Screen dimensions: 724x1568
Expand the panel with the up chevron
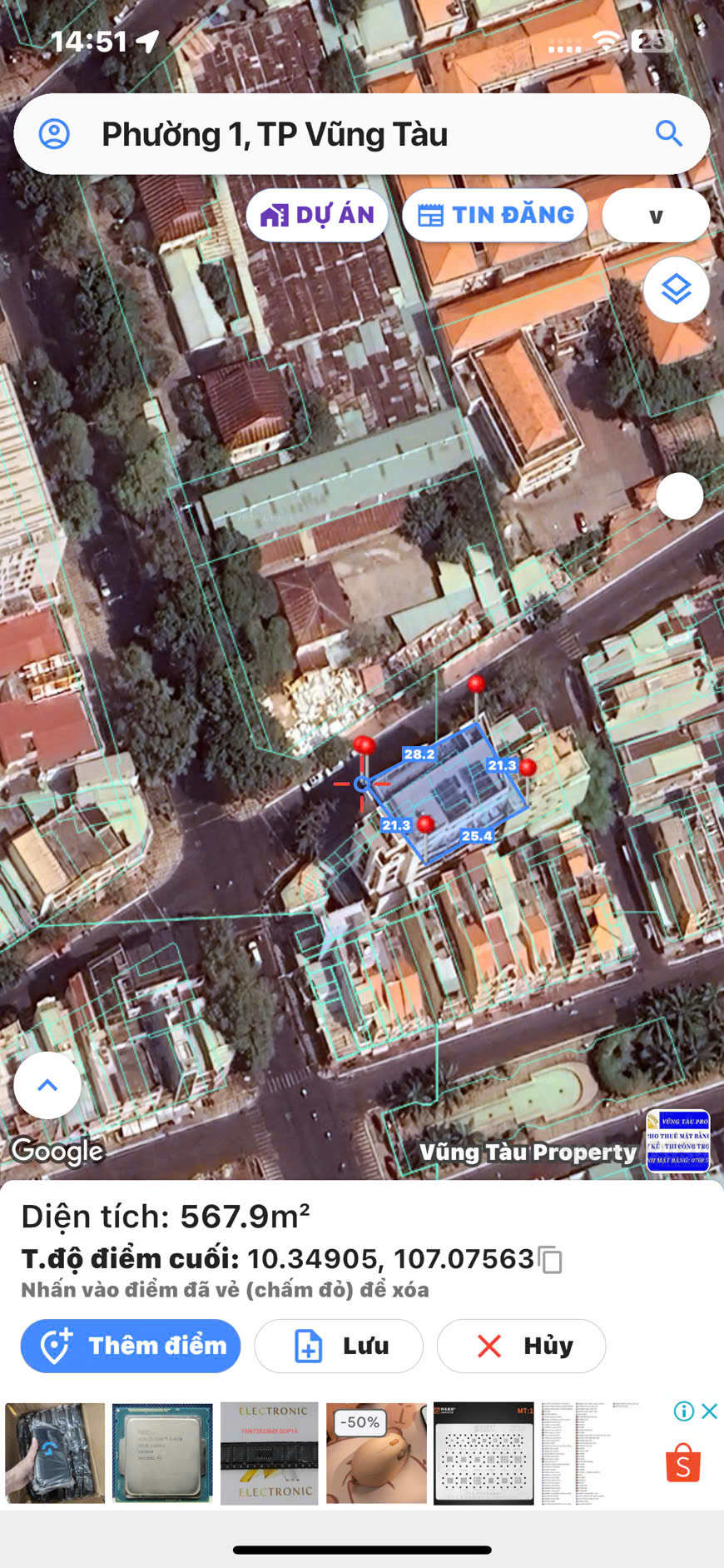(x=47, y=1085)
